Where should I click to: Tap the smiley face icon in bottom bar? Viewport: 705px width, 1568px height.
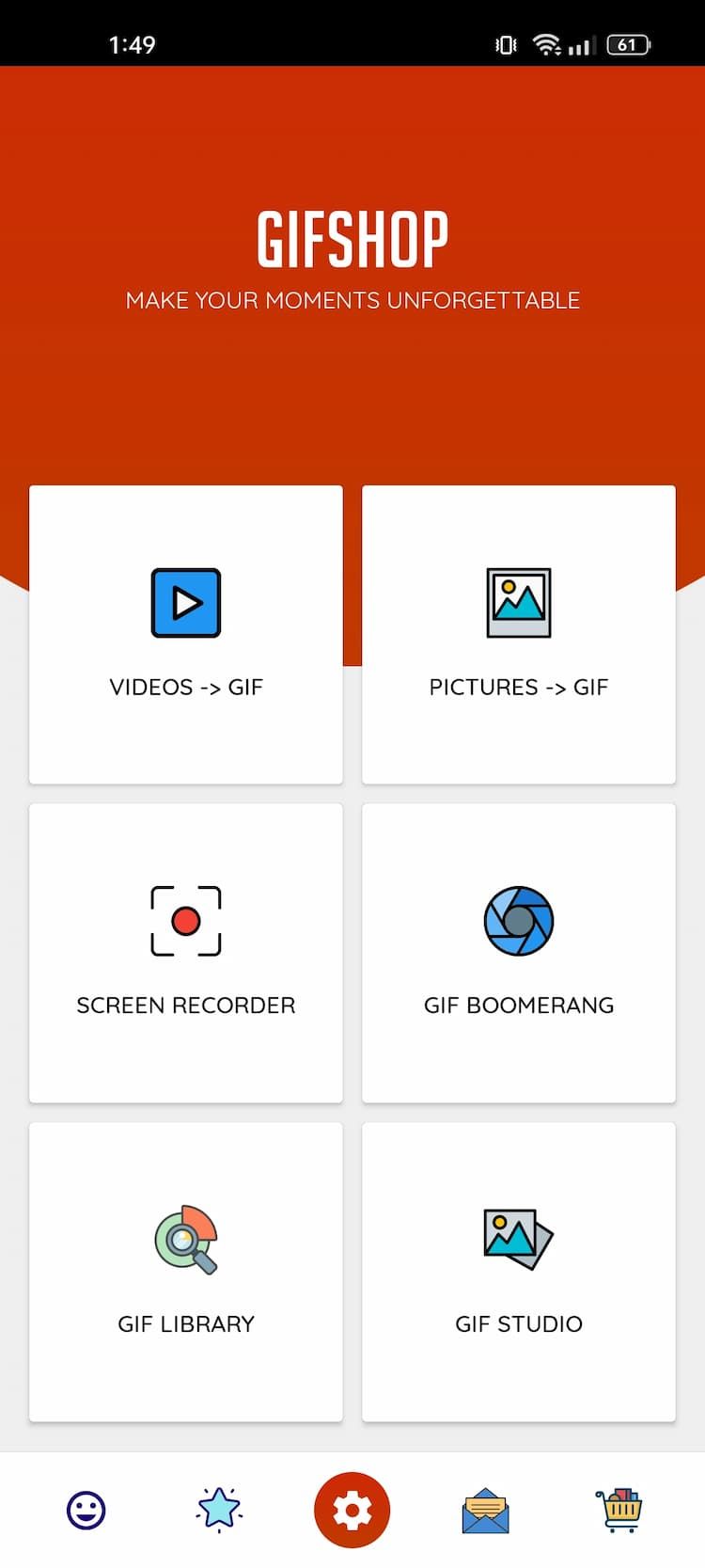point(86,1511)
